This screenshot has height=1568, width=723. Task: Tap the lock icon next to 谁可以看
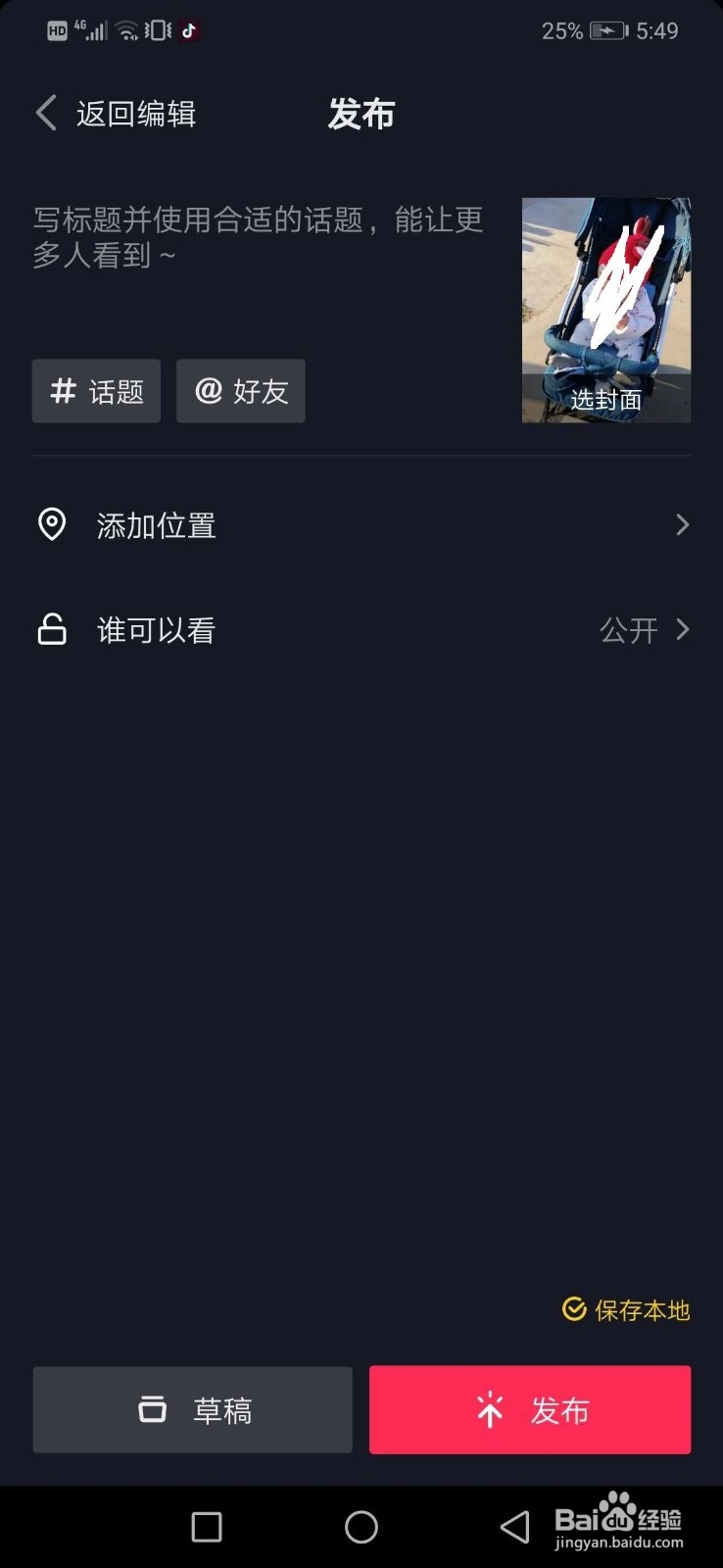(52, 629)
